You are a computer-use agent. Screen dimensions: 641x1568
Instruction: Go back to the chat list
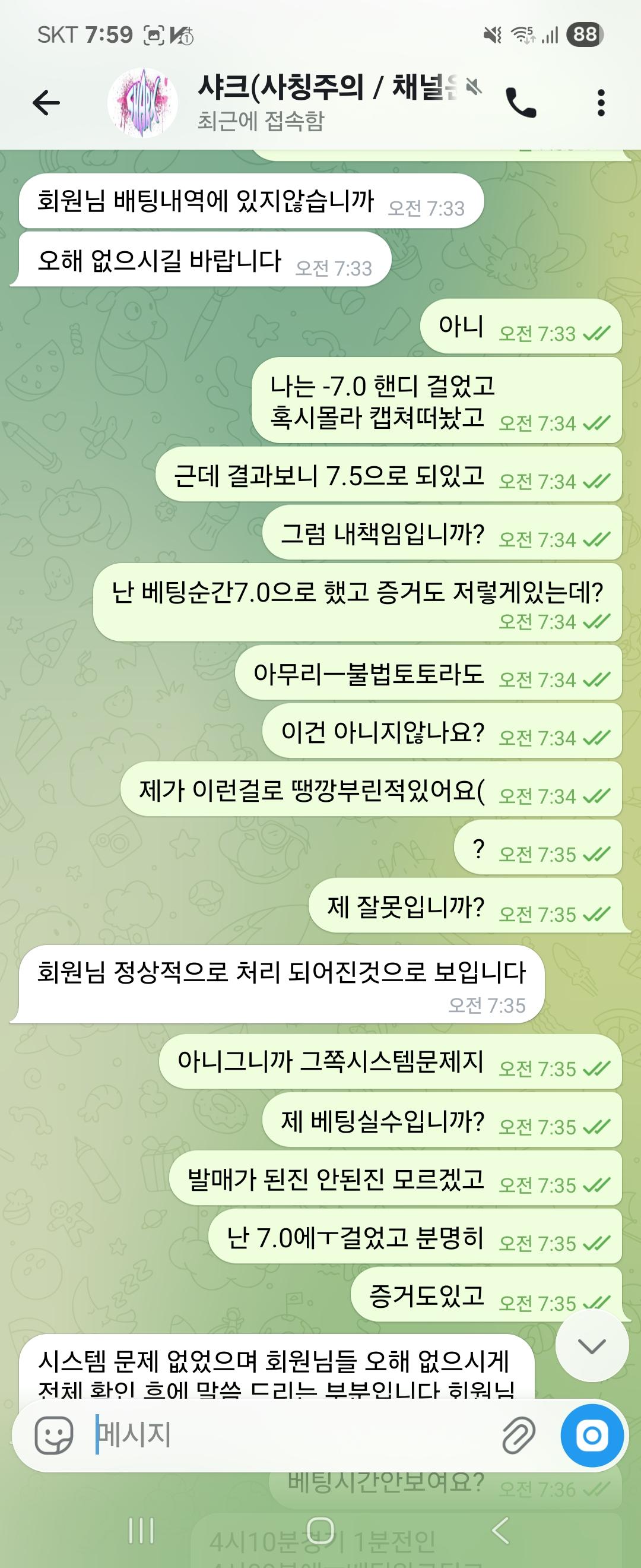click(46, 102)
